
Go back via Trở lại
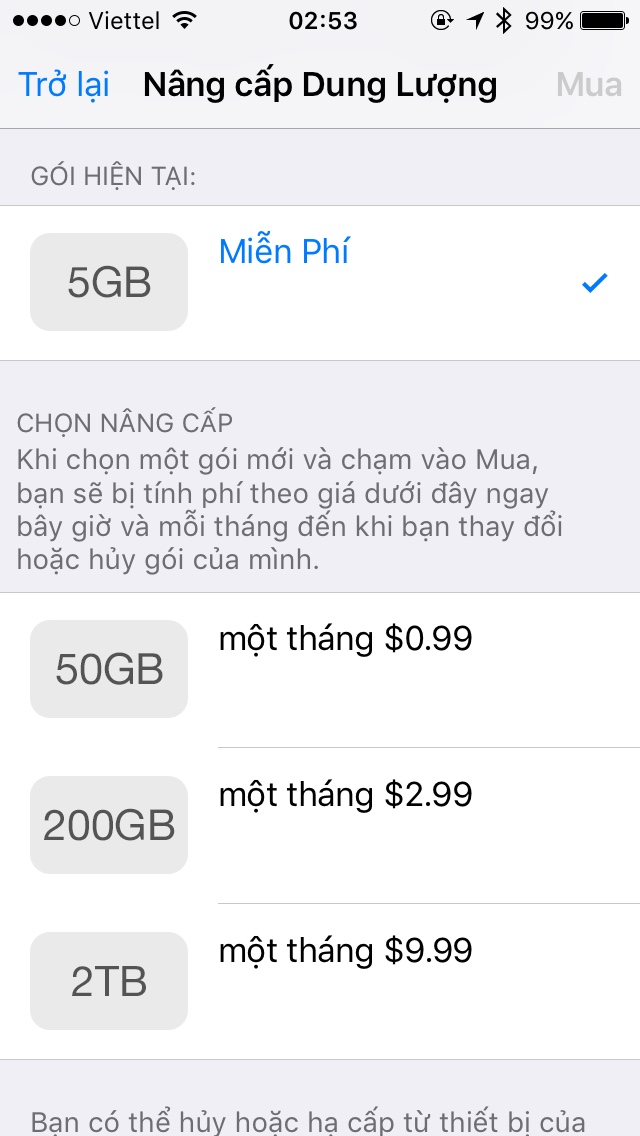click(x=64, y=85)
